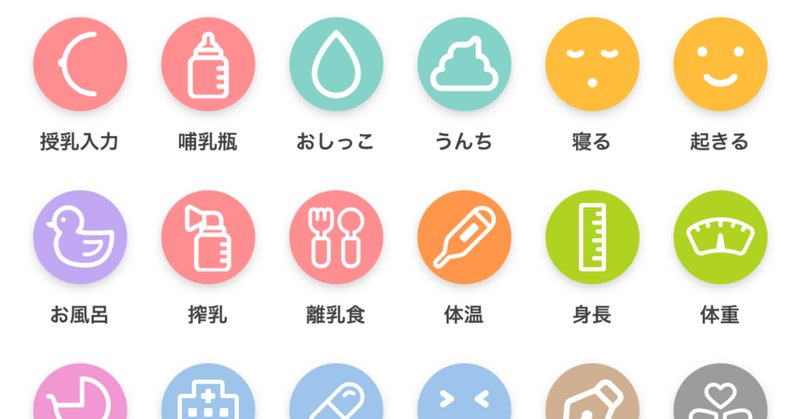The image size is (800, 419).
Task: Record height with 身長
Action: coord(592,238)
